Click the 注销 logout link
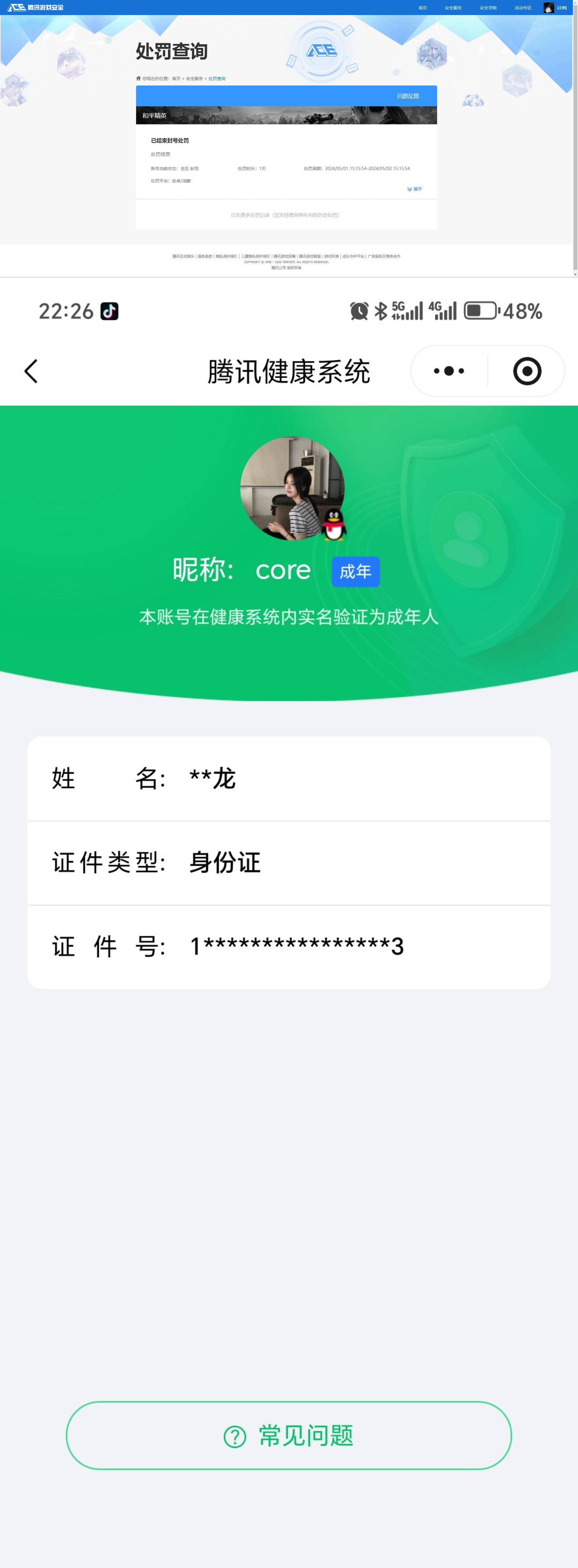The width and height of the screenshot is (578, 1568). pos(563,7)
